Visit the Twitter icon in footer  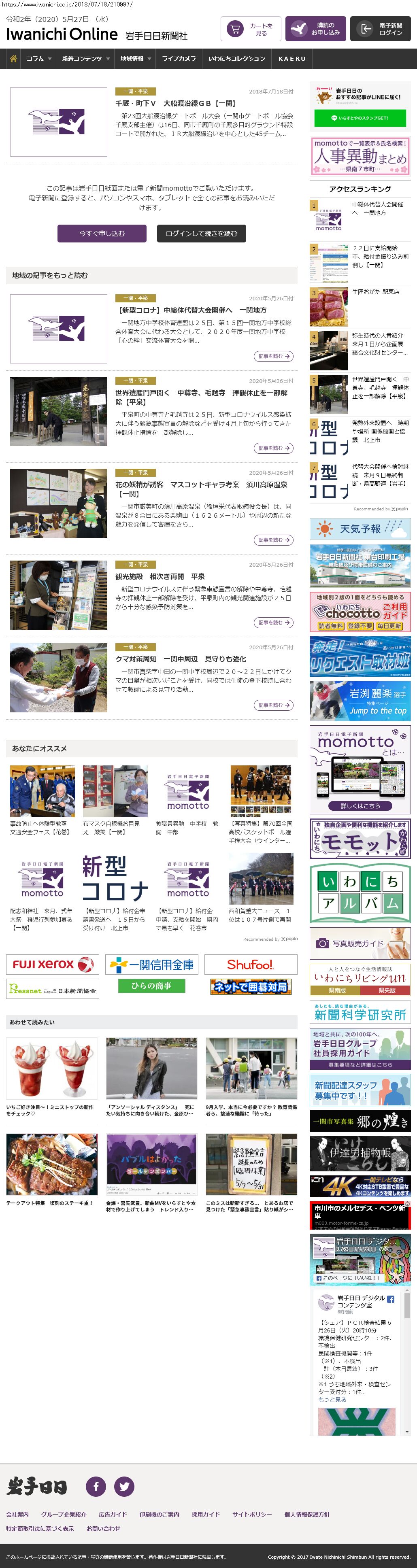click(124, 1486)
